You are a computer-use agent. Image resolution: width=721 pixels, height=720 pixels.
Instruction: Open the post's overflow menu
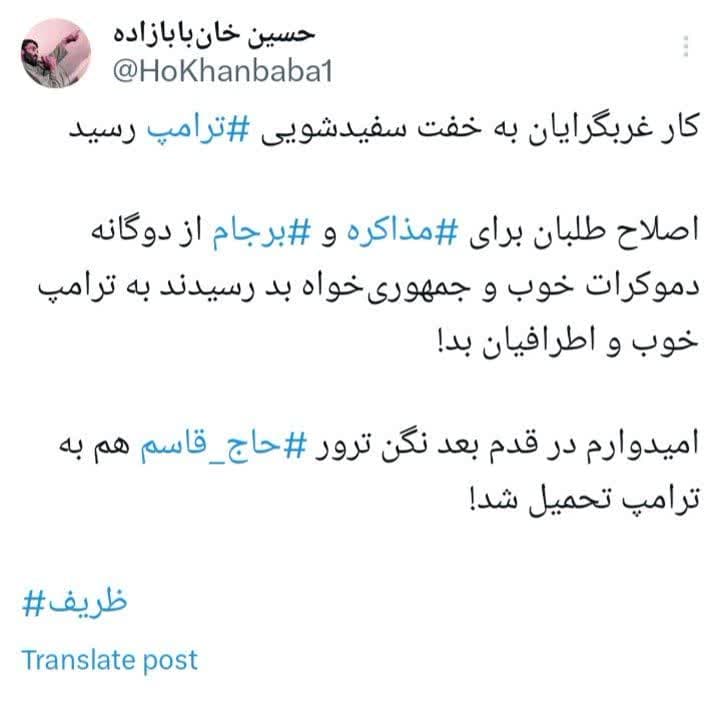pos(686,47)
